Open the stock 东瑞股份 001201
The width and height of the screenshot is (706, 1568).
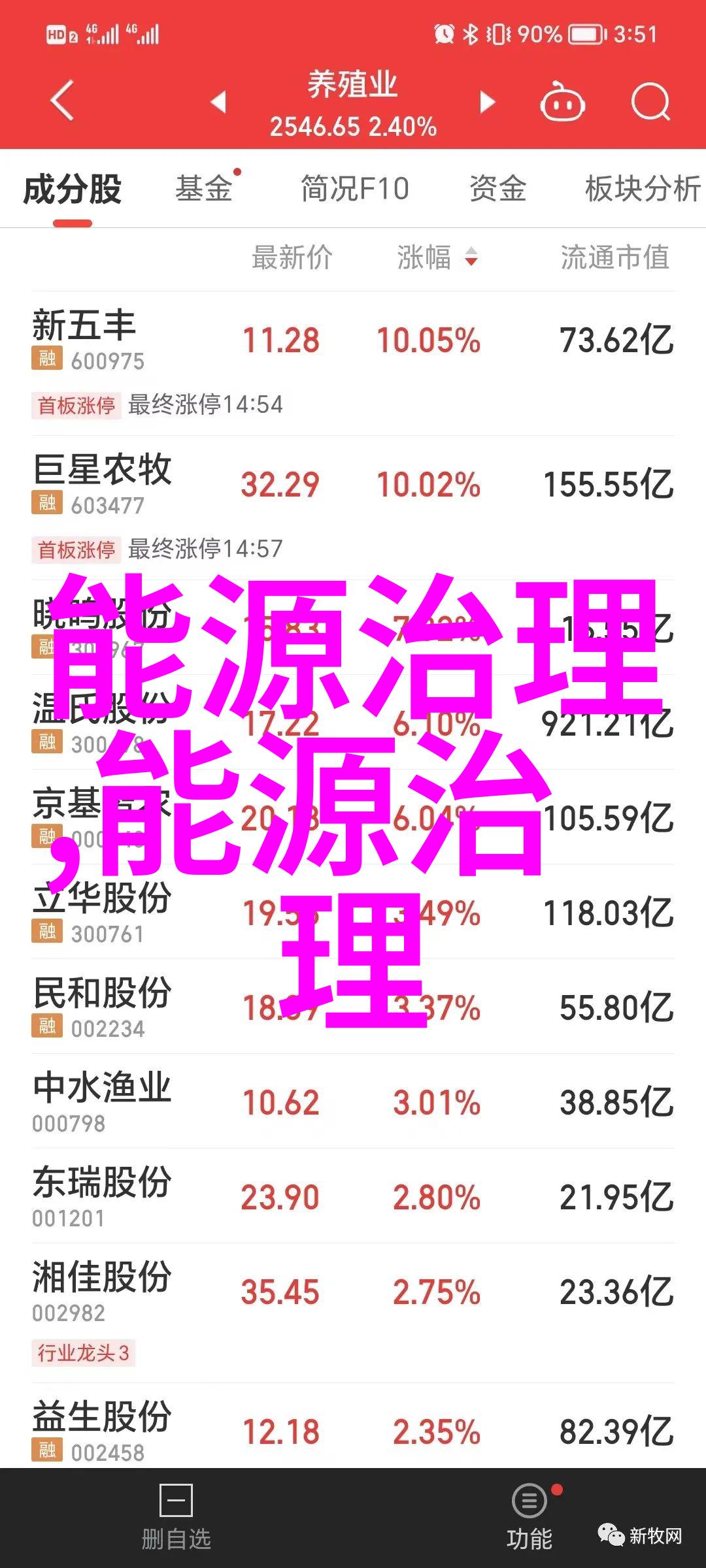pyautogui.click(x=353, y=1196)
